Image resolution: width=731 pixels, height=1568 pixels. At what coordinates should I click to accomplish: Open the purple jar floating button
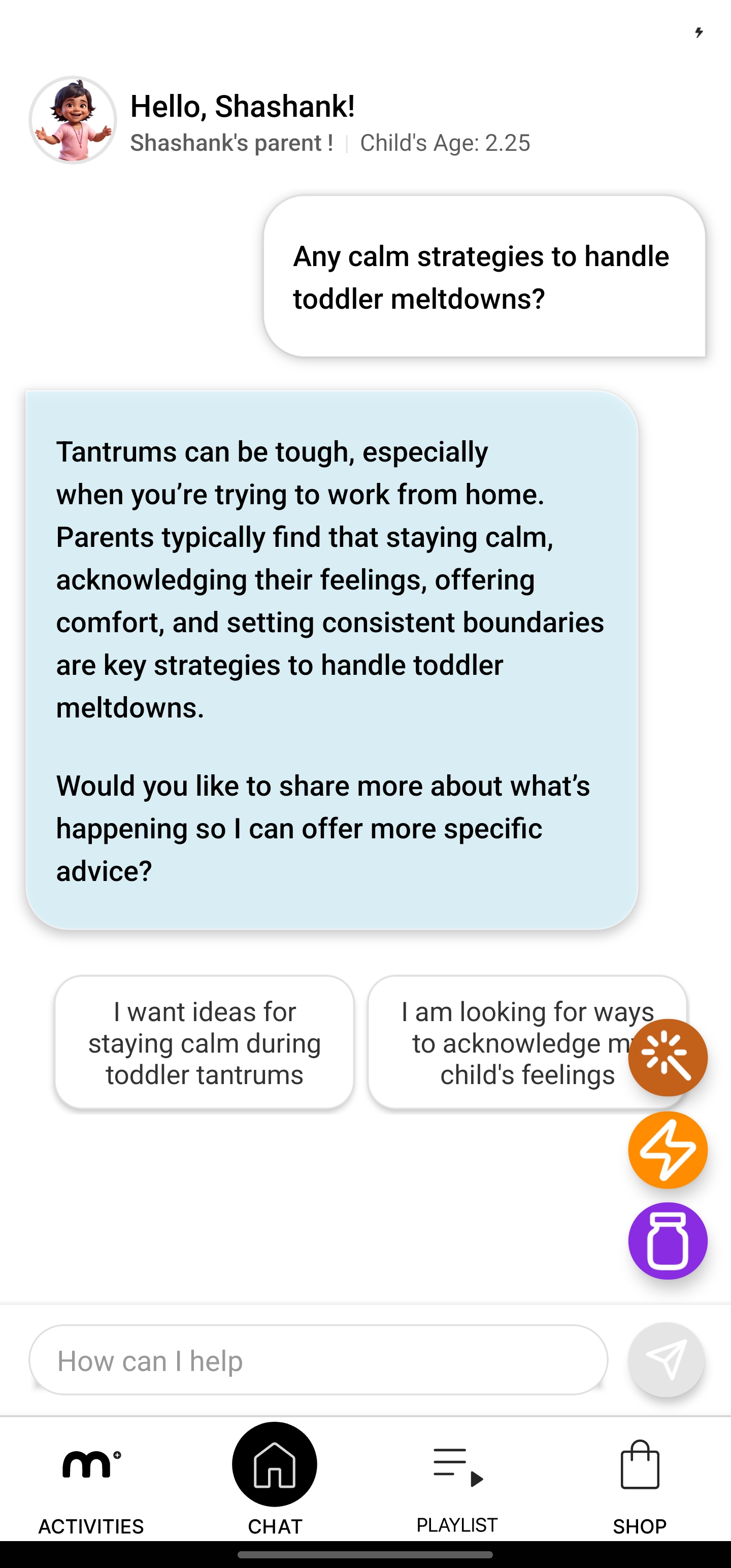pyautogui.click(x=667, y=1240)
